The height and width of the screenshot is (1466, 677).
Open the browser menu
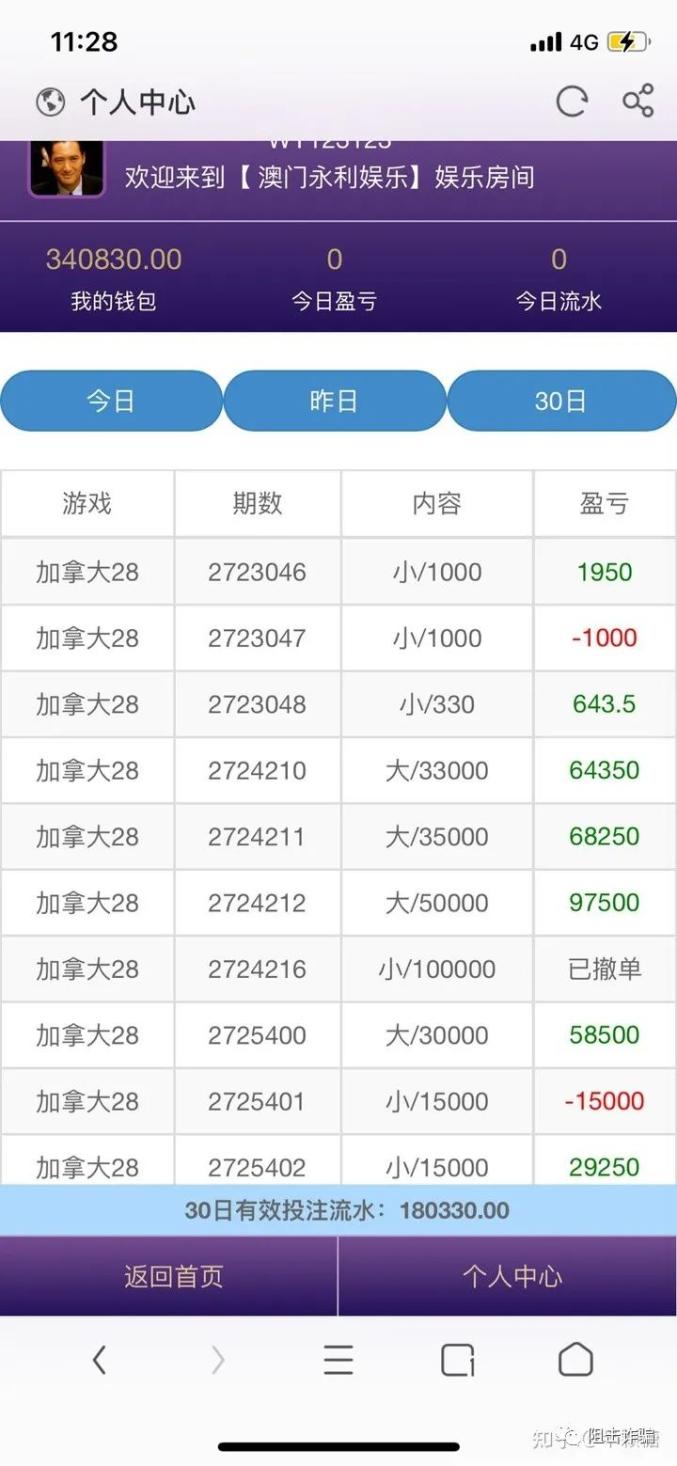(x=338, y=1359)
